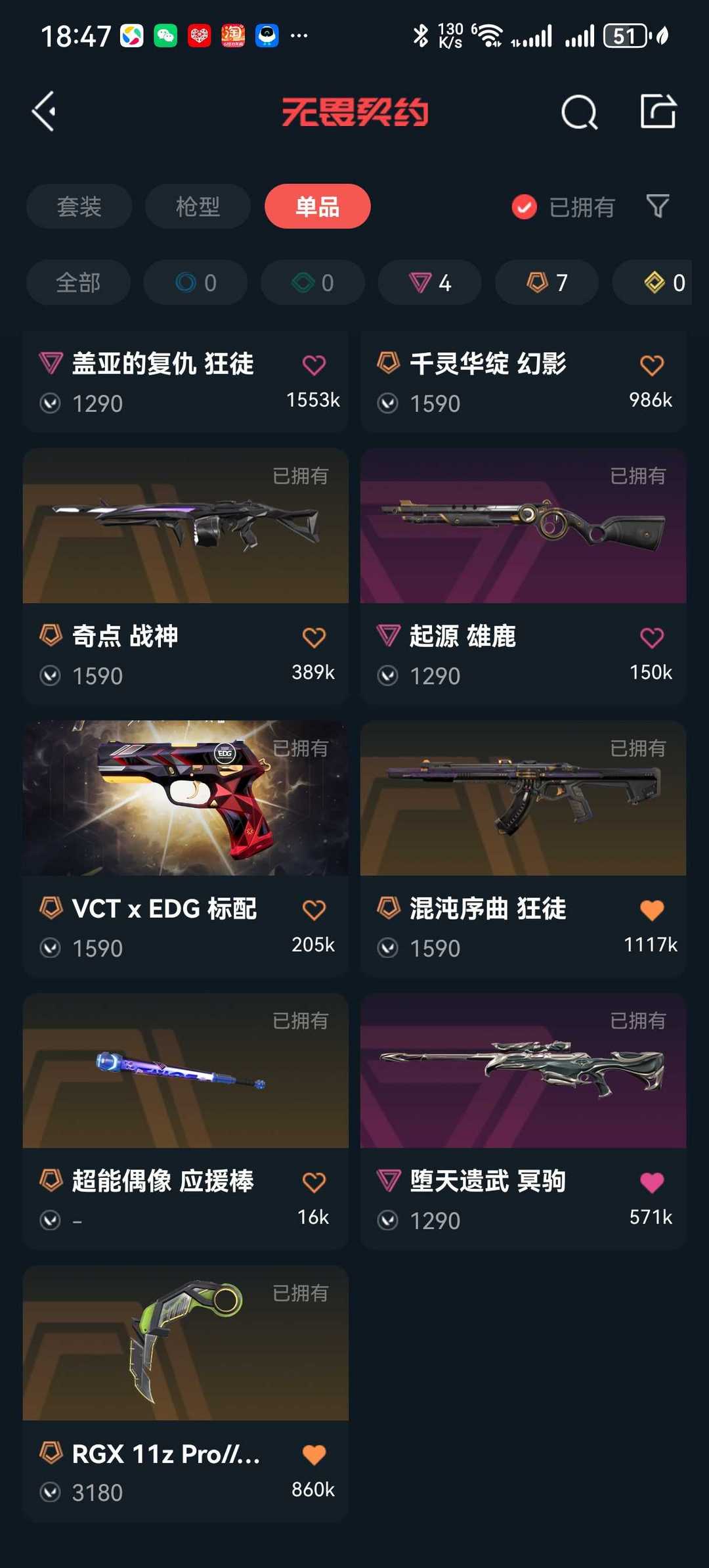The height and width of the screenshot is (1568, 709).
Task: Tap the share icon in header
Action: 658,111
